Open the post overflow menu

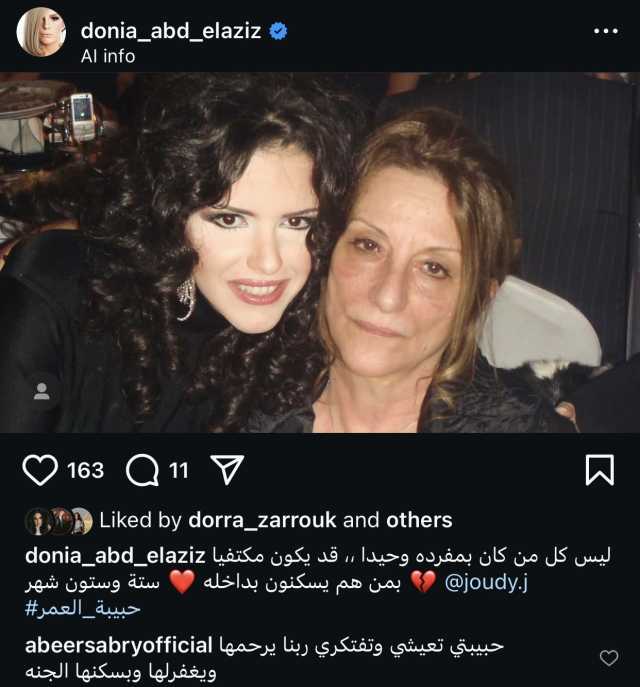605,32
